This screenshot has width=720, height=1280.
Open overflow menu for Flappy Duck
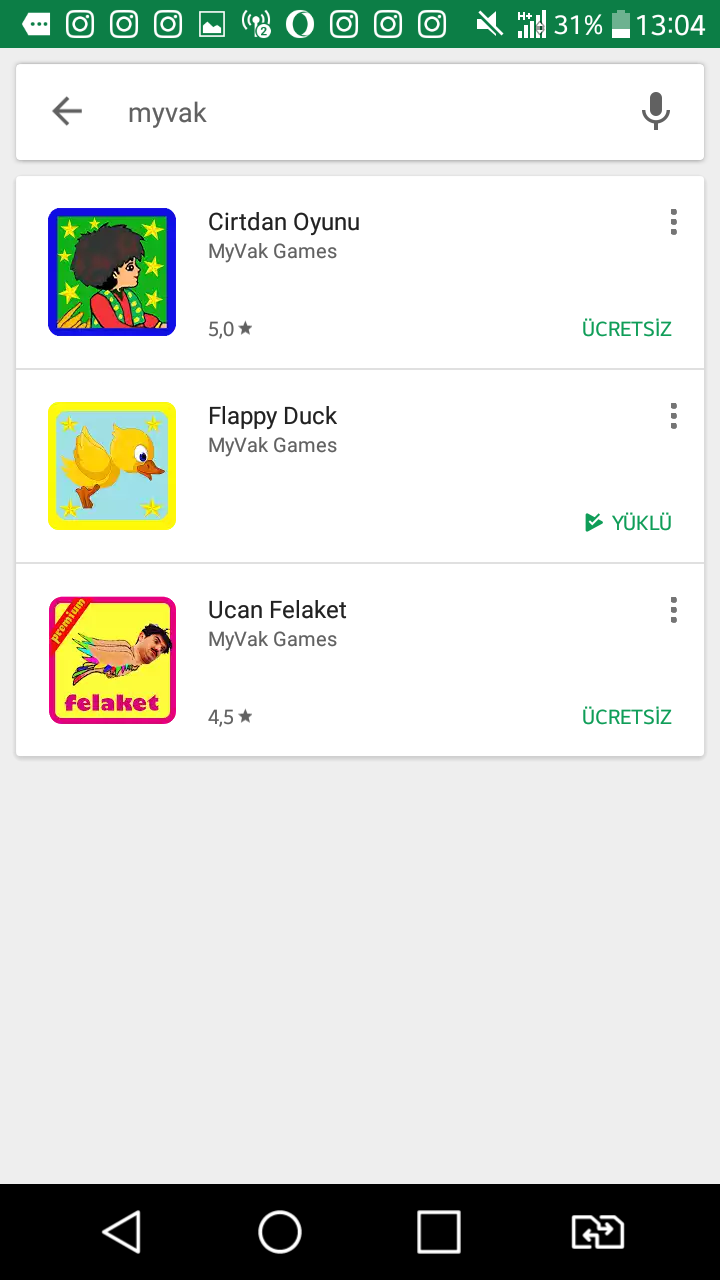click(x=673, y=416)
